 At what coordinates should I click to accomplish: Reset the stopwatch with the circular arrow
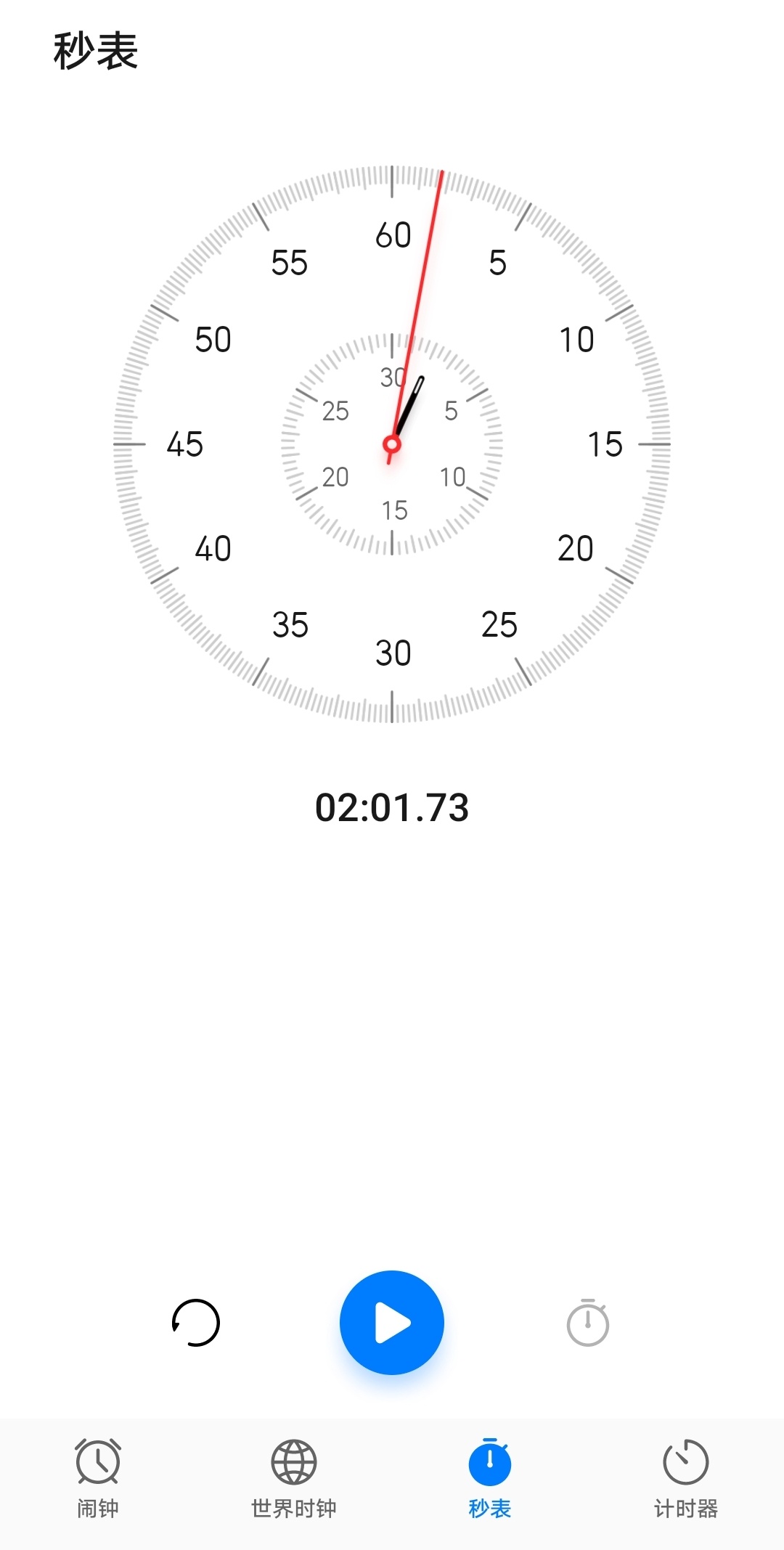point(196,1323)
